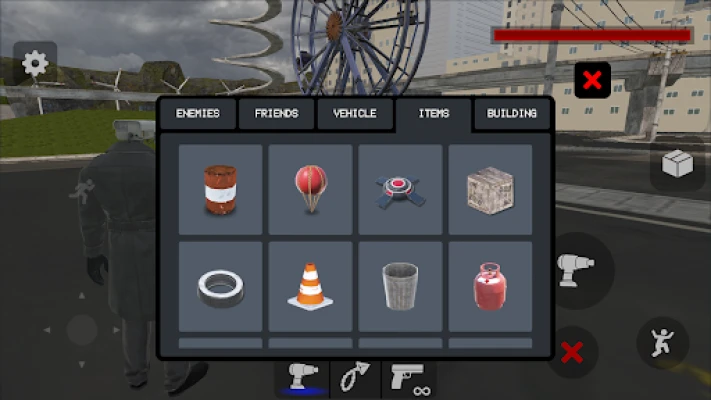
Task: Pick the red gas cylinder item
Action: point(490,286)
